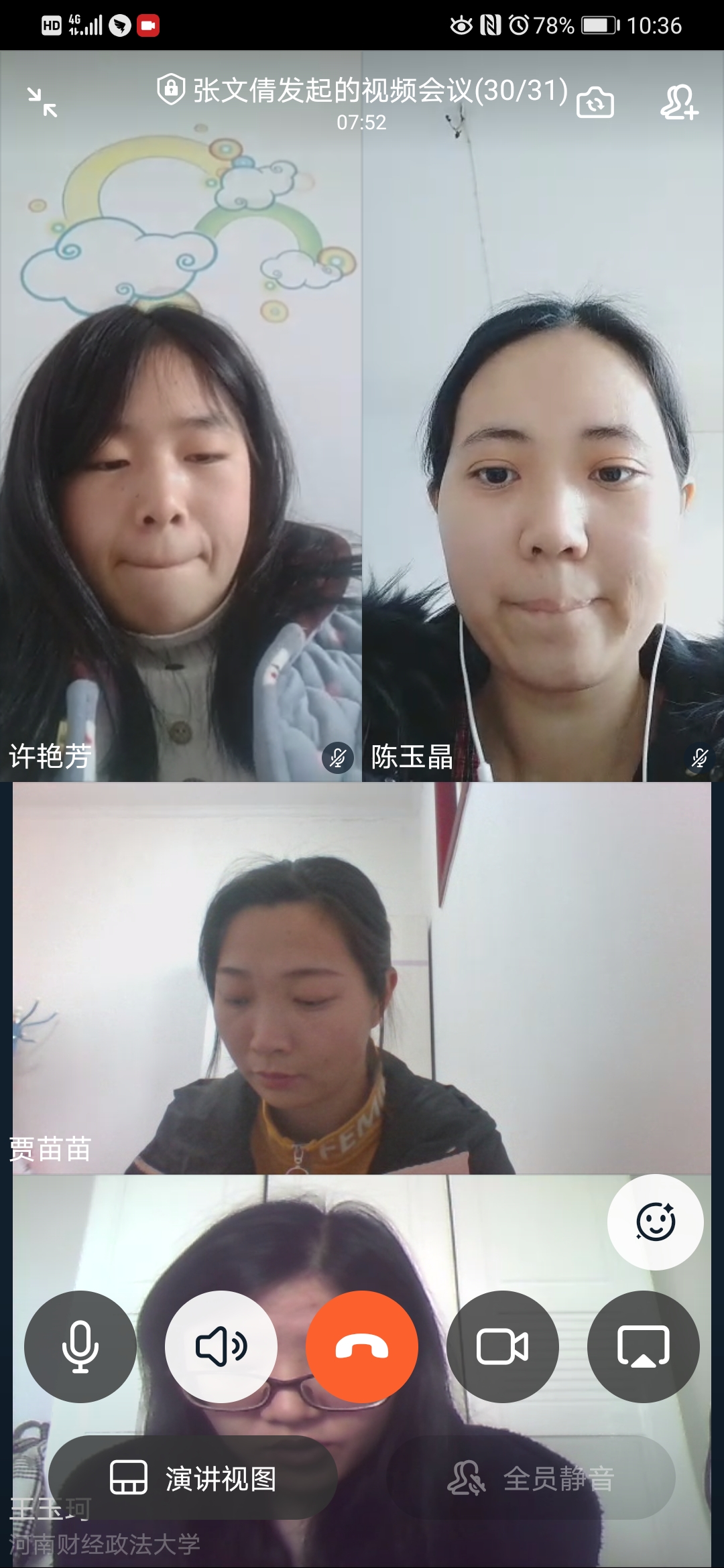Minimize the video meeting window
The image size is (724, 1568).
tap(43, 103)
